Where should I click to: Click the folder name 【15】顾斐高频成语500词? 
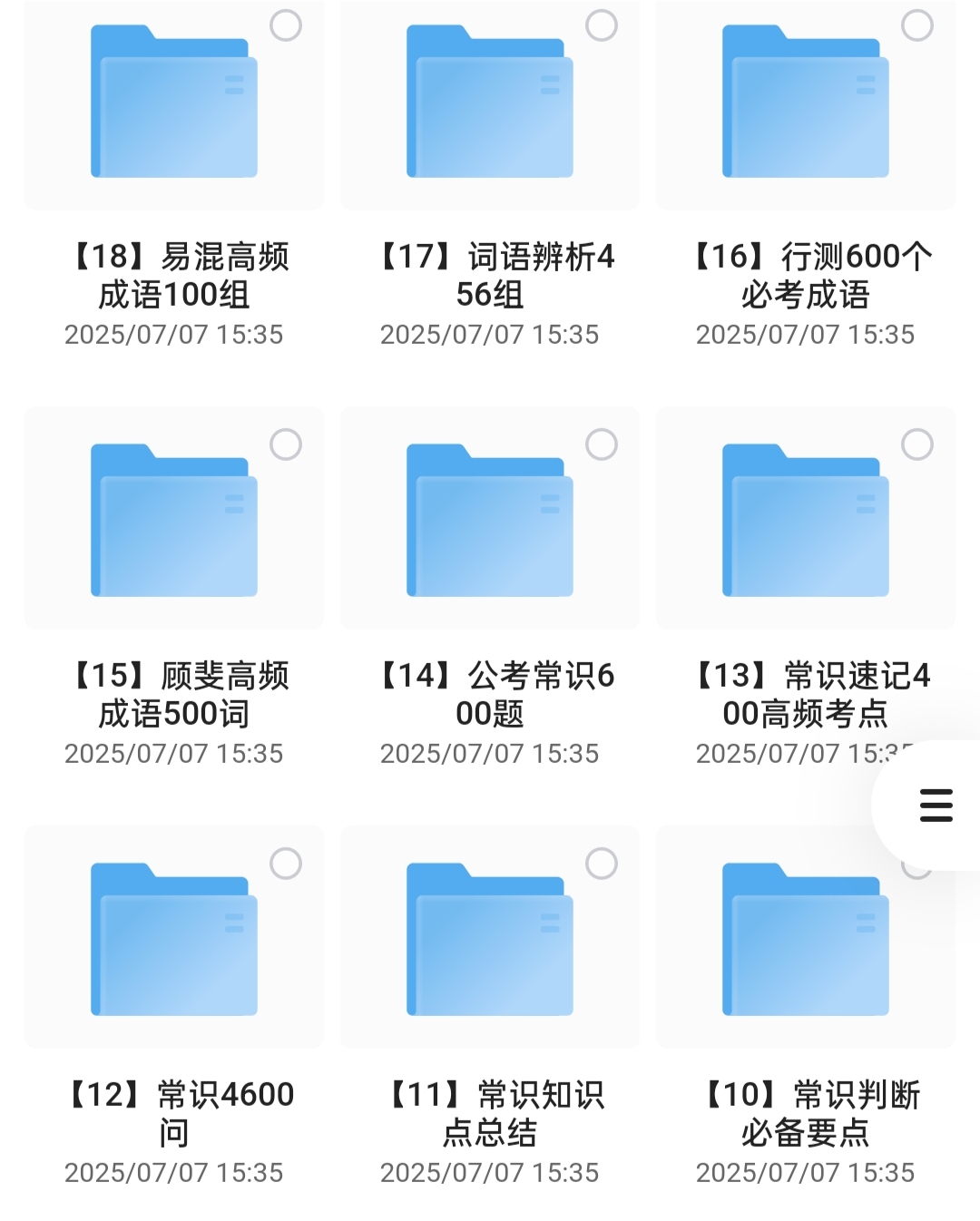[175, 697]
